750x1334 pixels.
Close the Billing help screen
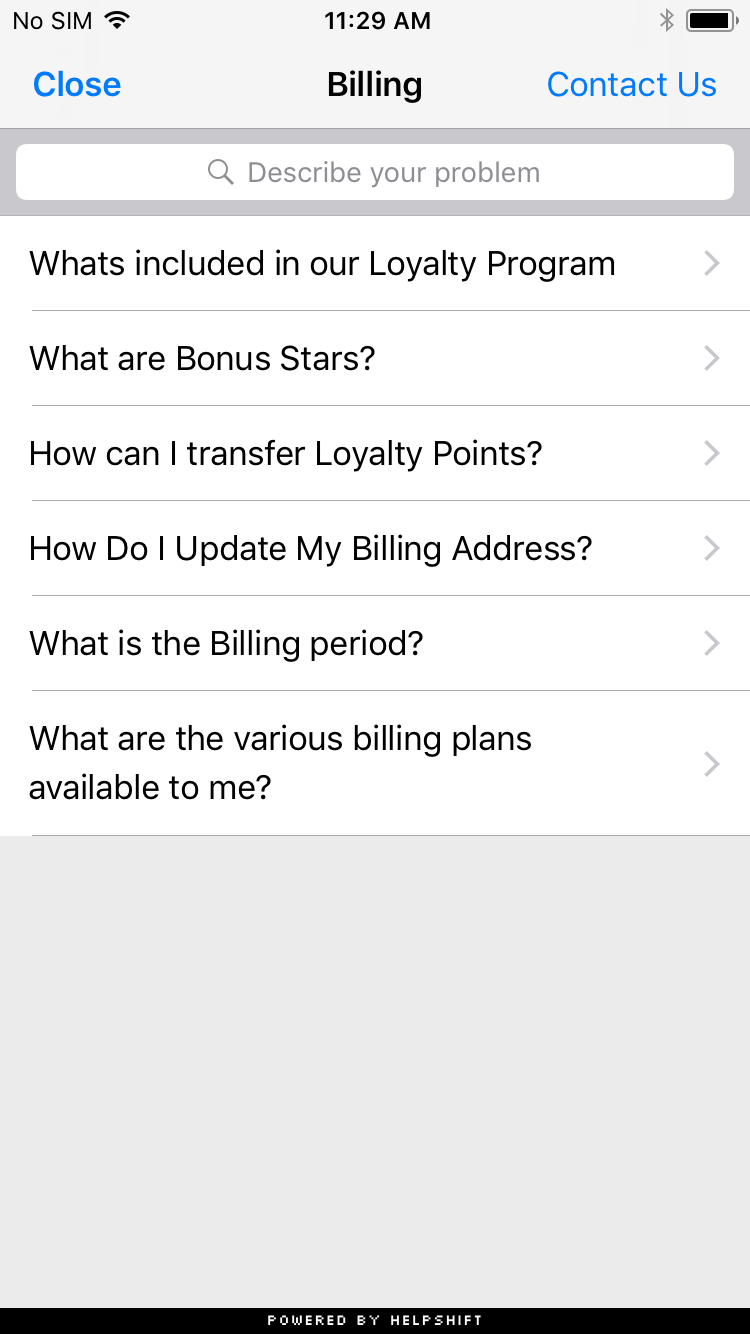(x=77, y=85)
